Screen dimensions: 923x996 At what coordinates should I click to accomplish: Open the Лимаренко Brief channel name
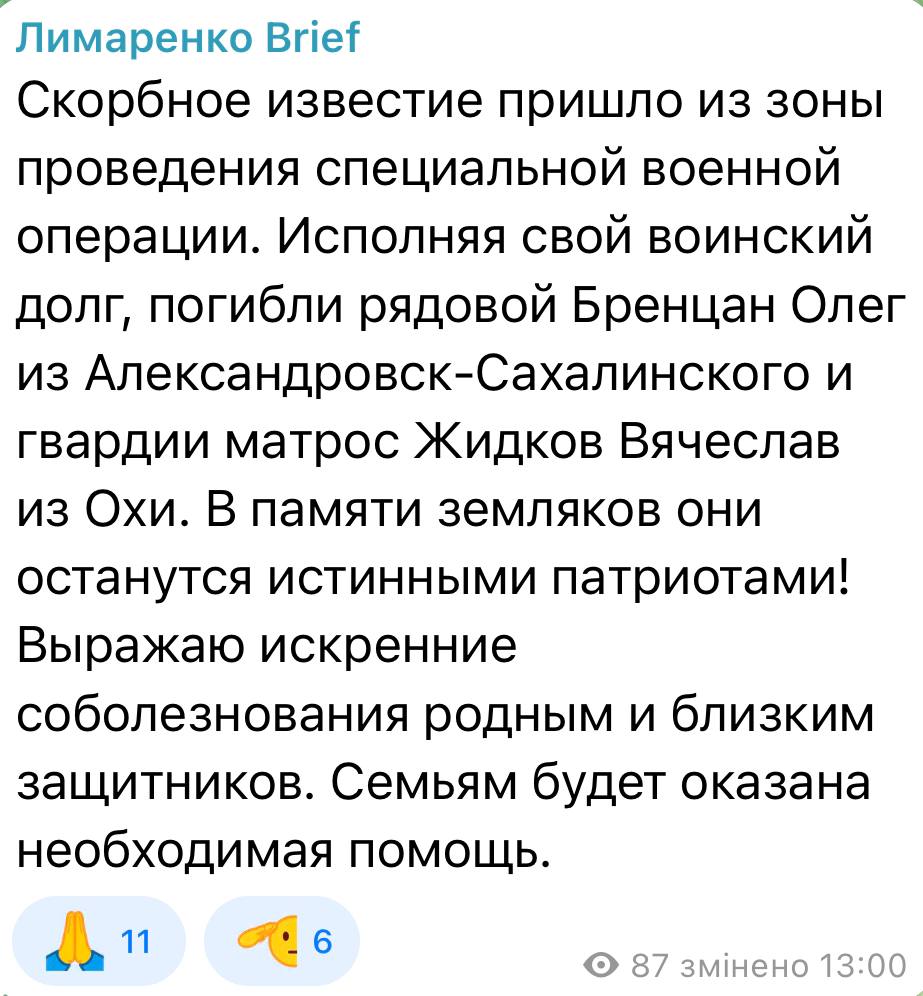188,39
